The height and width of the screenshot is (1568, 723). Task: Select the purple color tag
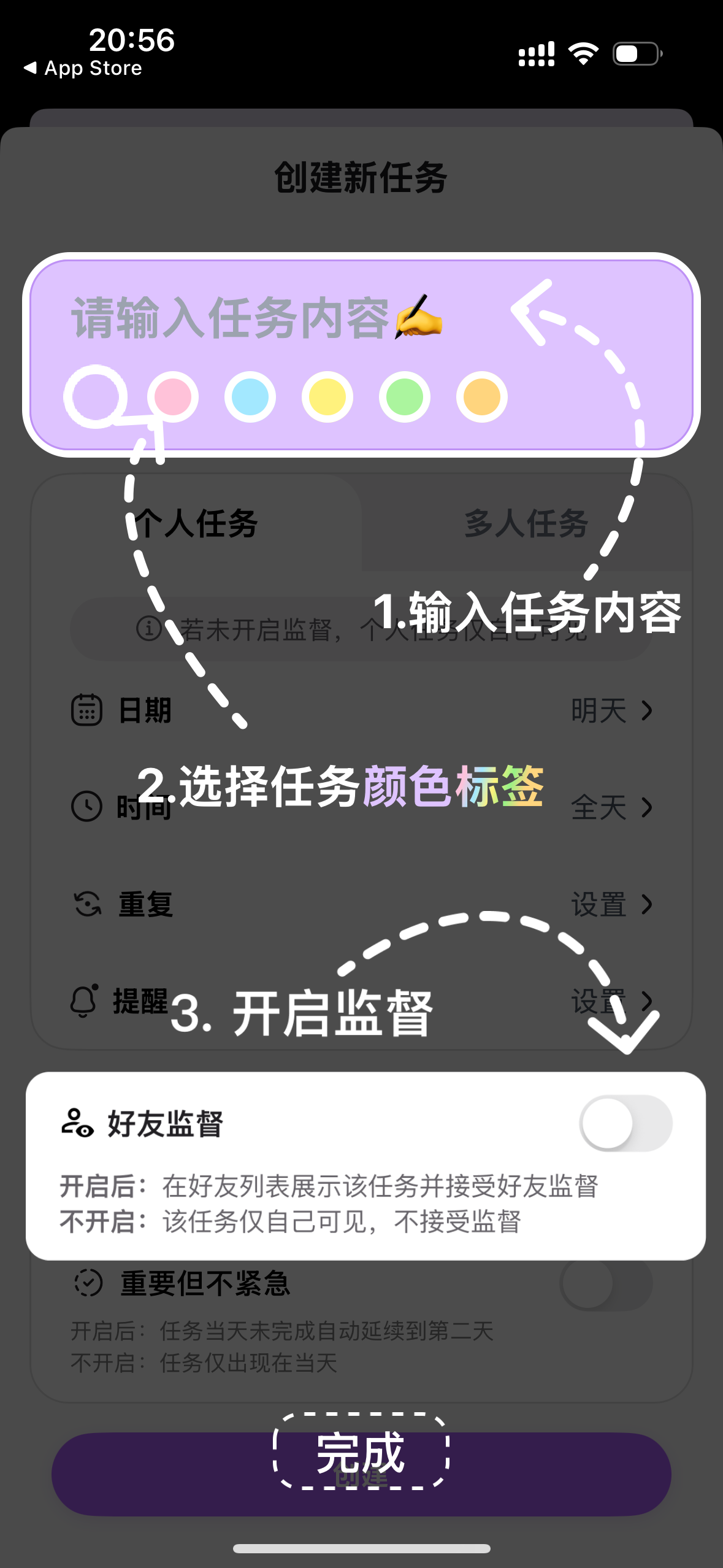point(94,397)
